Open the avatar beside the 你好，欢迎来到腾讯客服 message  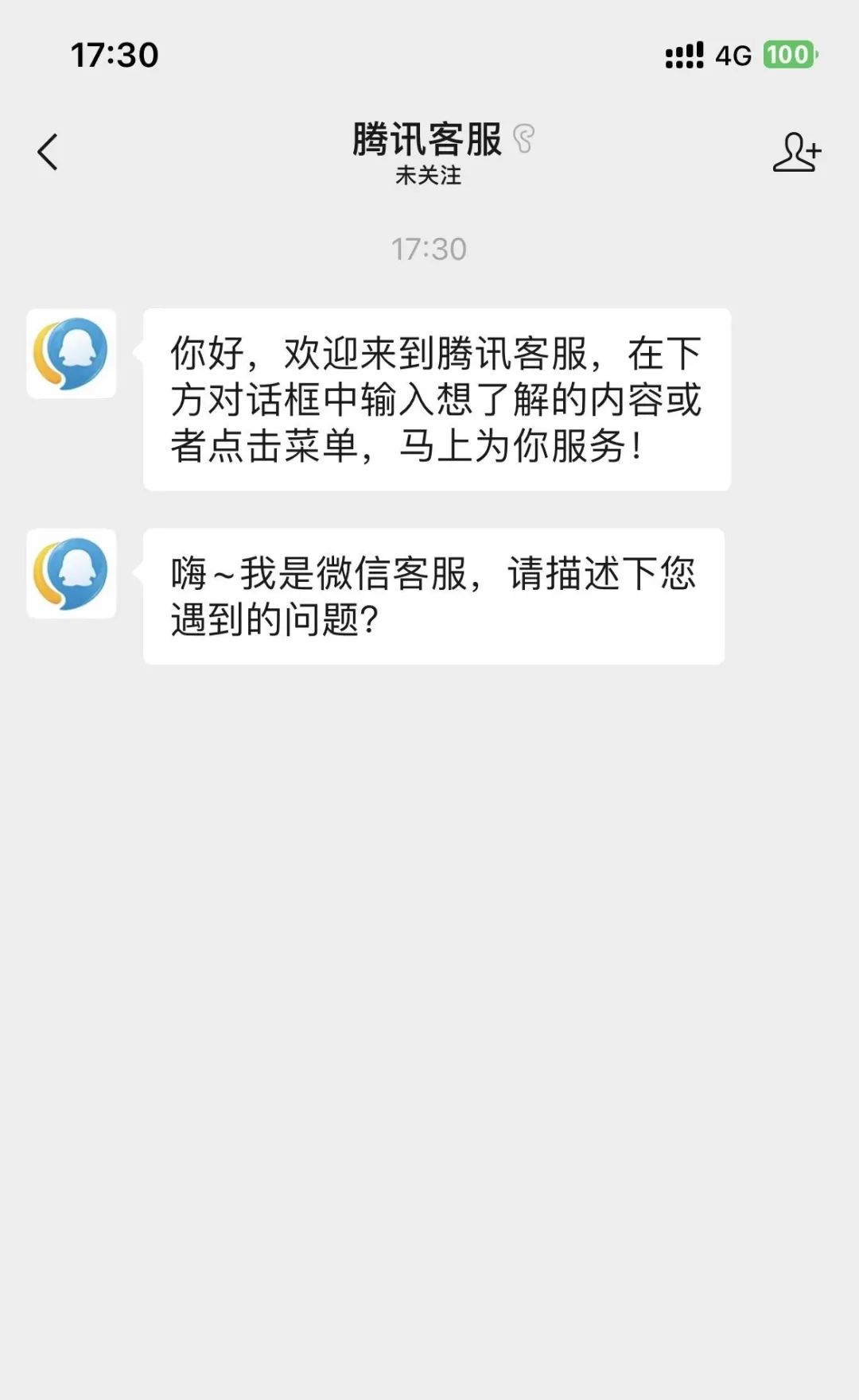coord(72,354)
